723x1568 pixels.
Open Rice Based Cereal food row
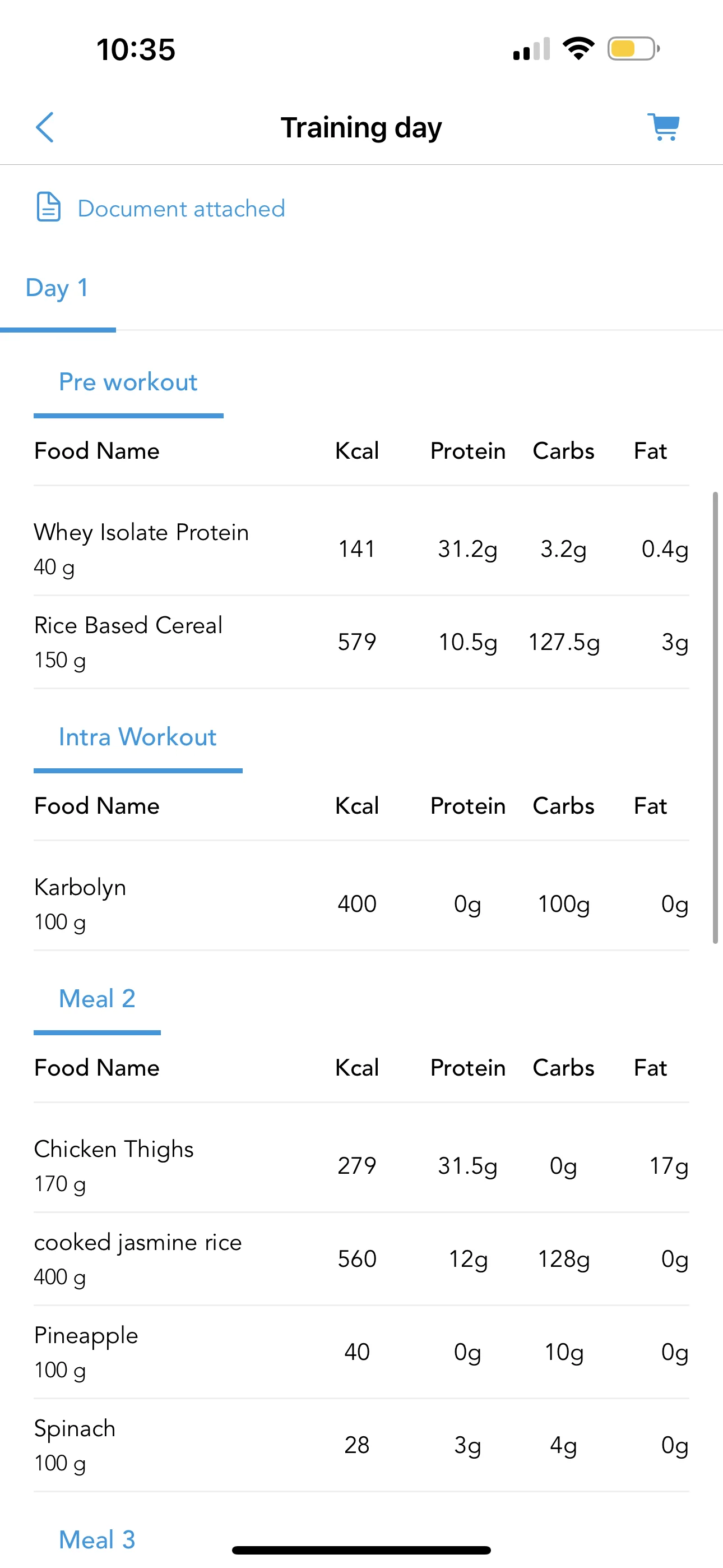click(361, 642)
